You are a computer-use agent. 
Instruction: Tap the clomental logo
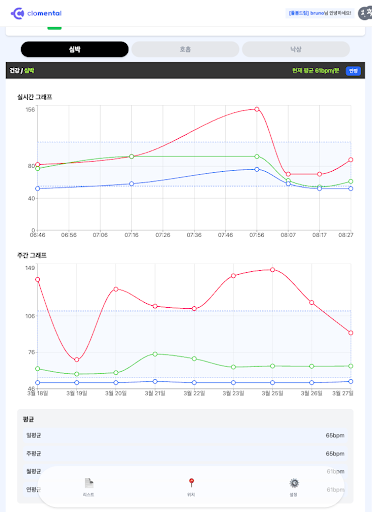pos(36,13)
